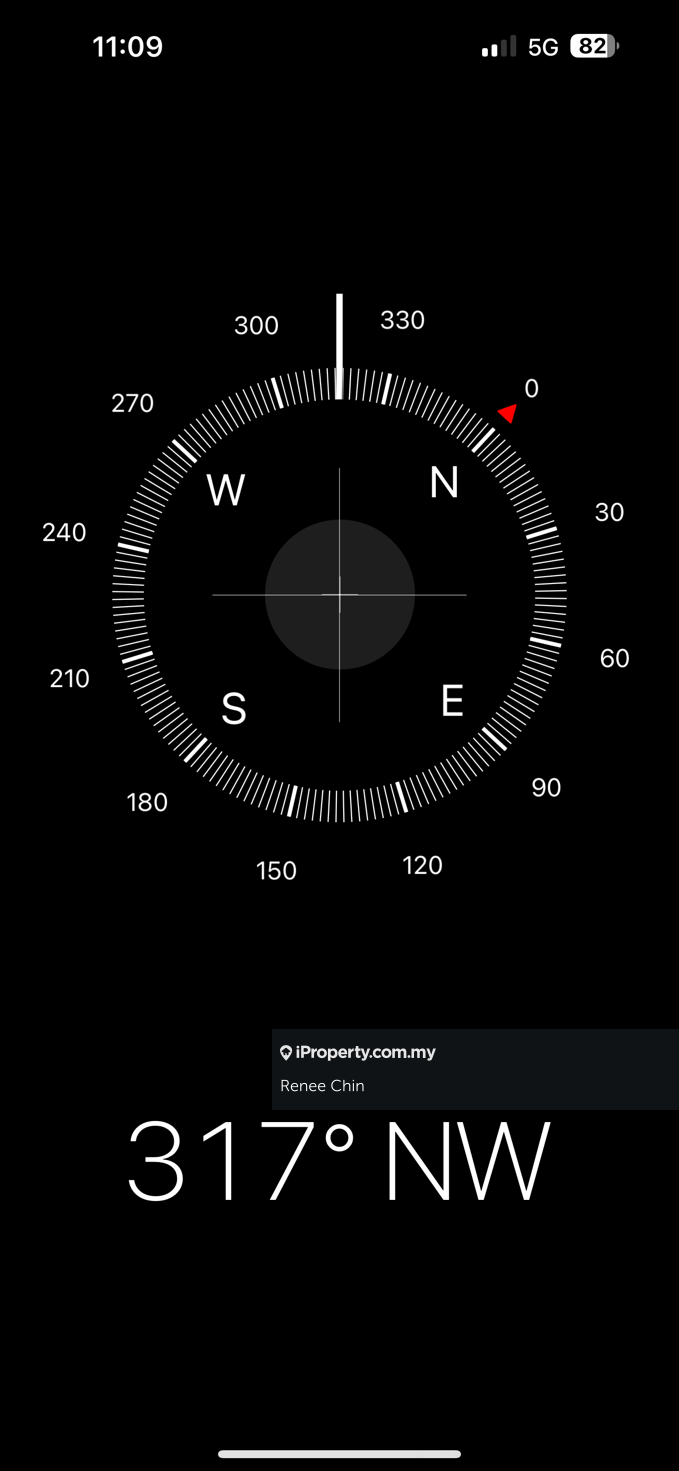Tap the compass dial to lock bearing

(339, 594)
